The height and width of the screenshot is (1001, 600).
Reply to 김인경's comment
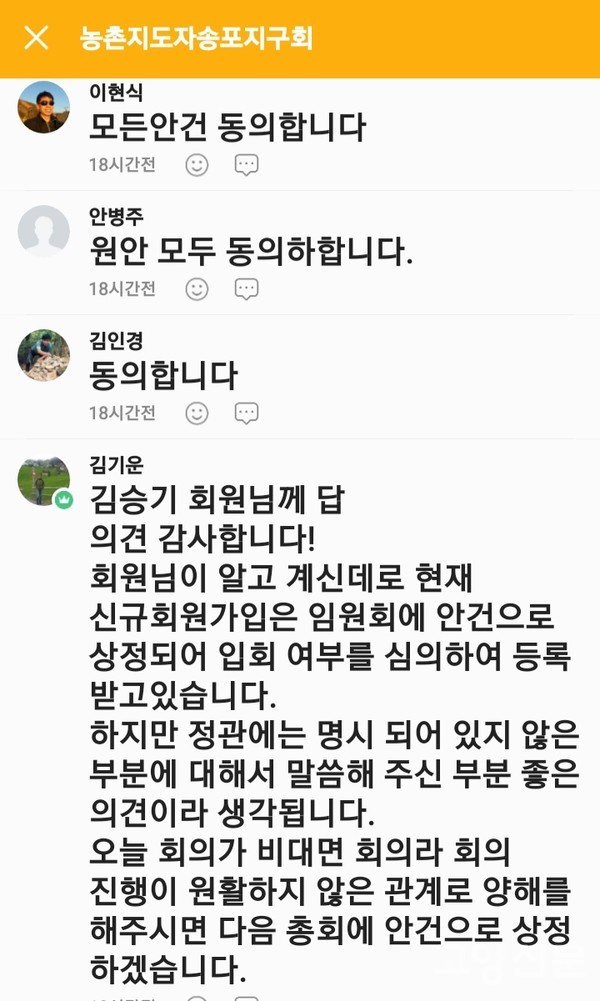point(246,412)
